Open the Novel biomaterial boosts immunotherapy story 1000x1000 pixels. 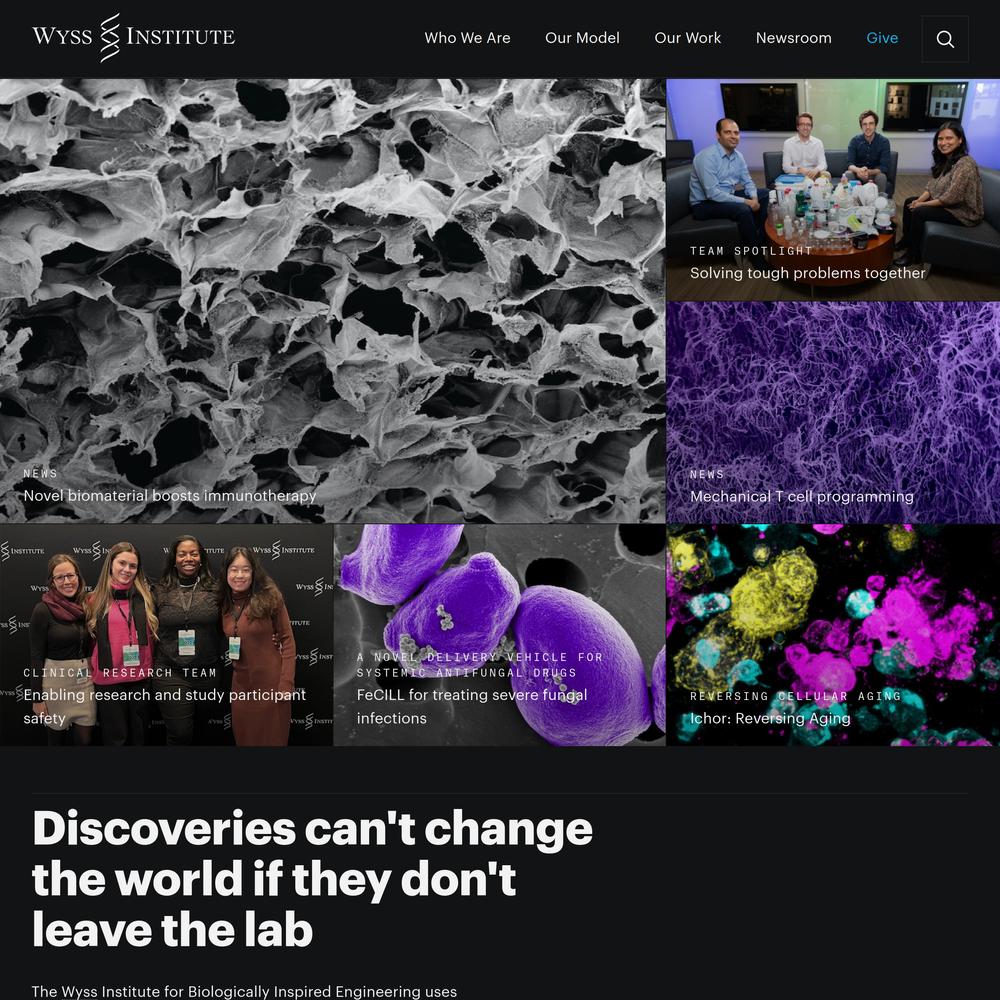[x=170, y=496]
